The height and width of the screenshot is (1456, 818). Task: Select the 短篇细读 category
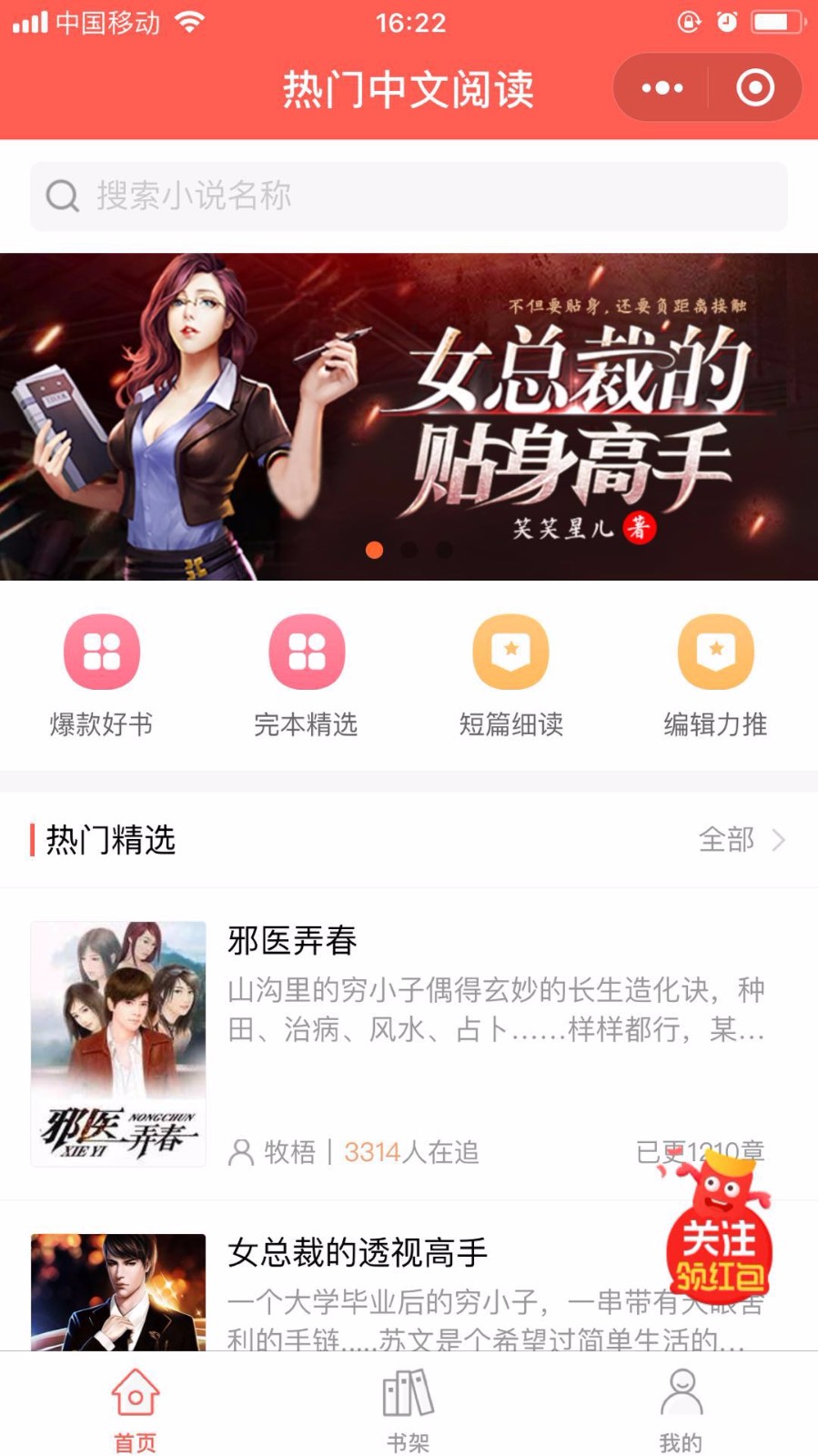pos(510,674)
